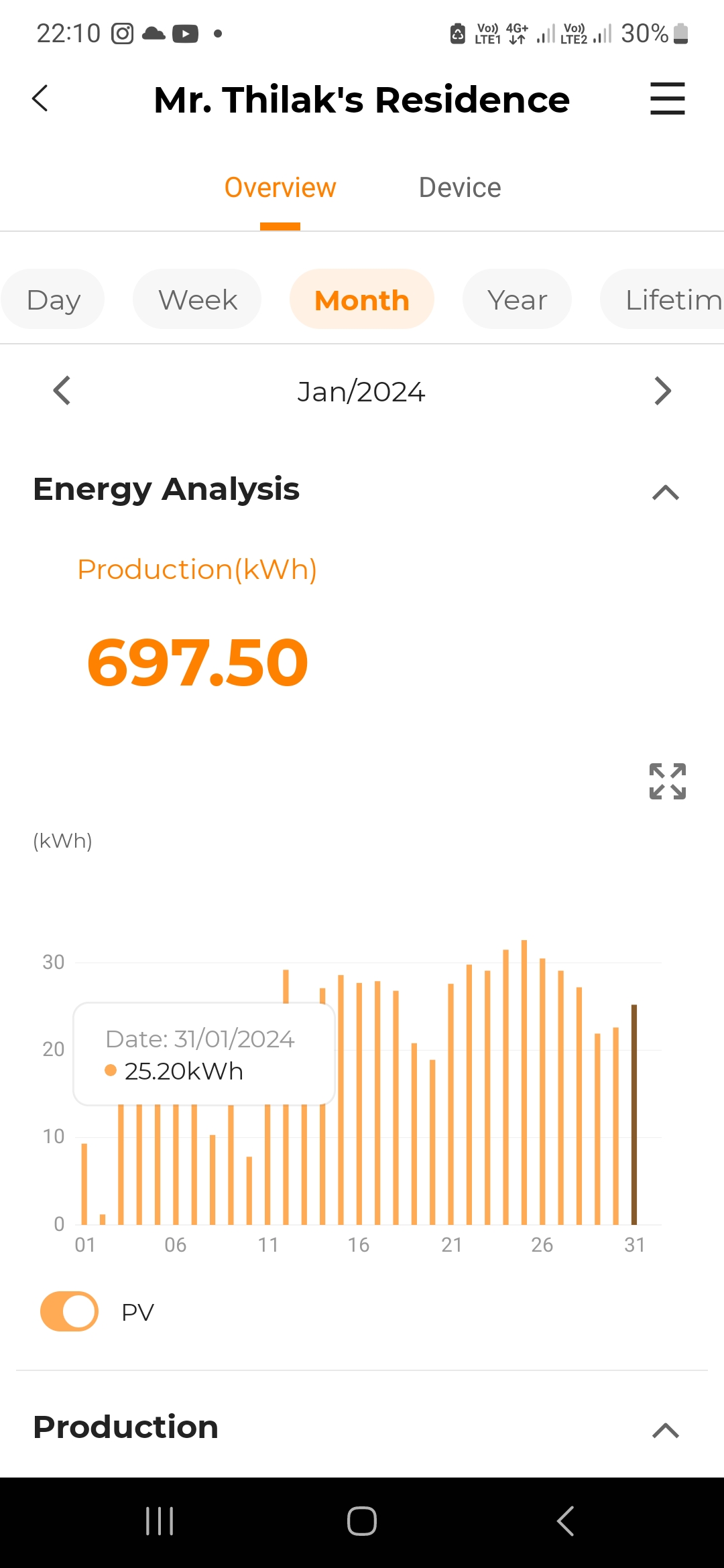The image size is (724, 1568).
Task: Open the Jan/2024 date picker
Action: (361, 391)
